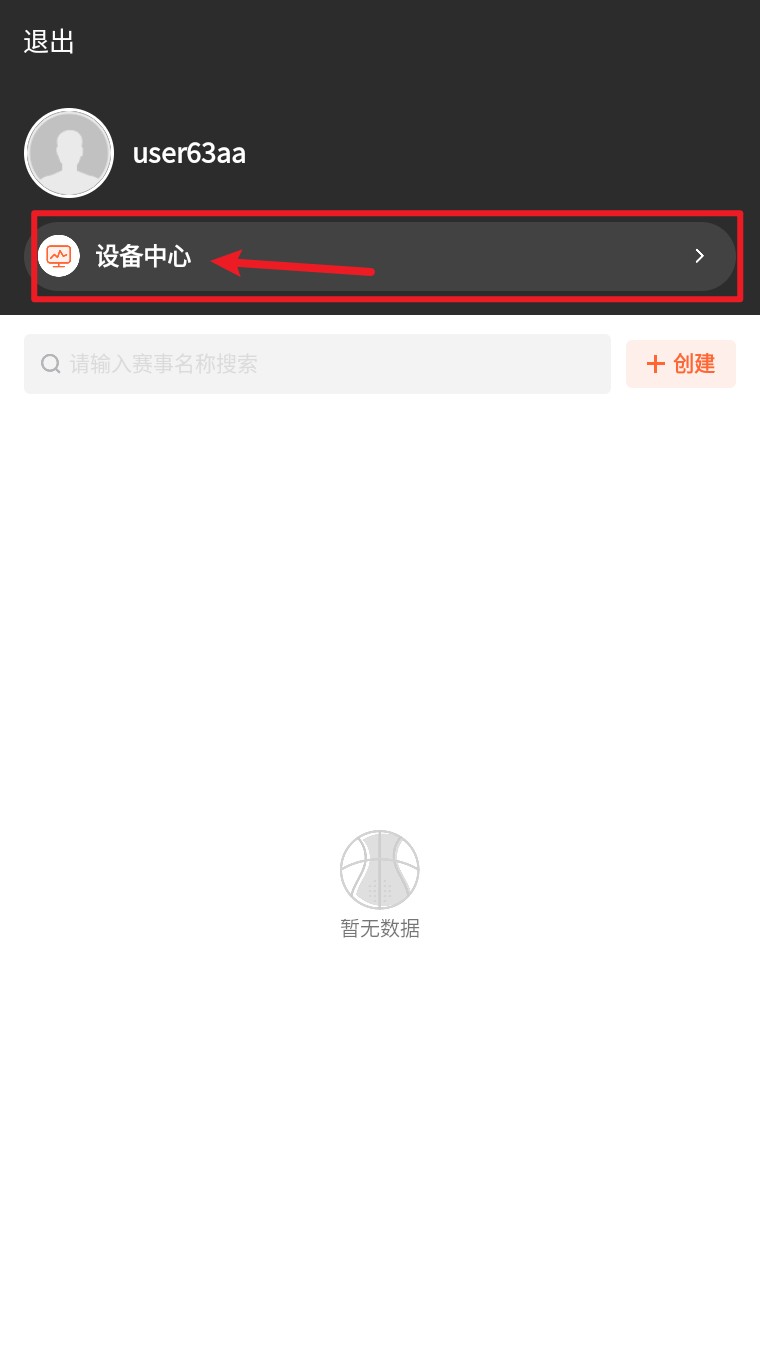760x1355 pixels.
Task: Click the rounded progress-style bar of the search field
Action: click(318, 363)
